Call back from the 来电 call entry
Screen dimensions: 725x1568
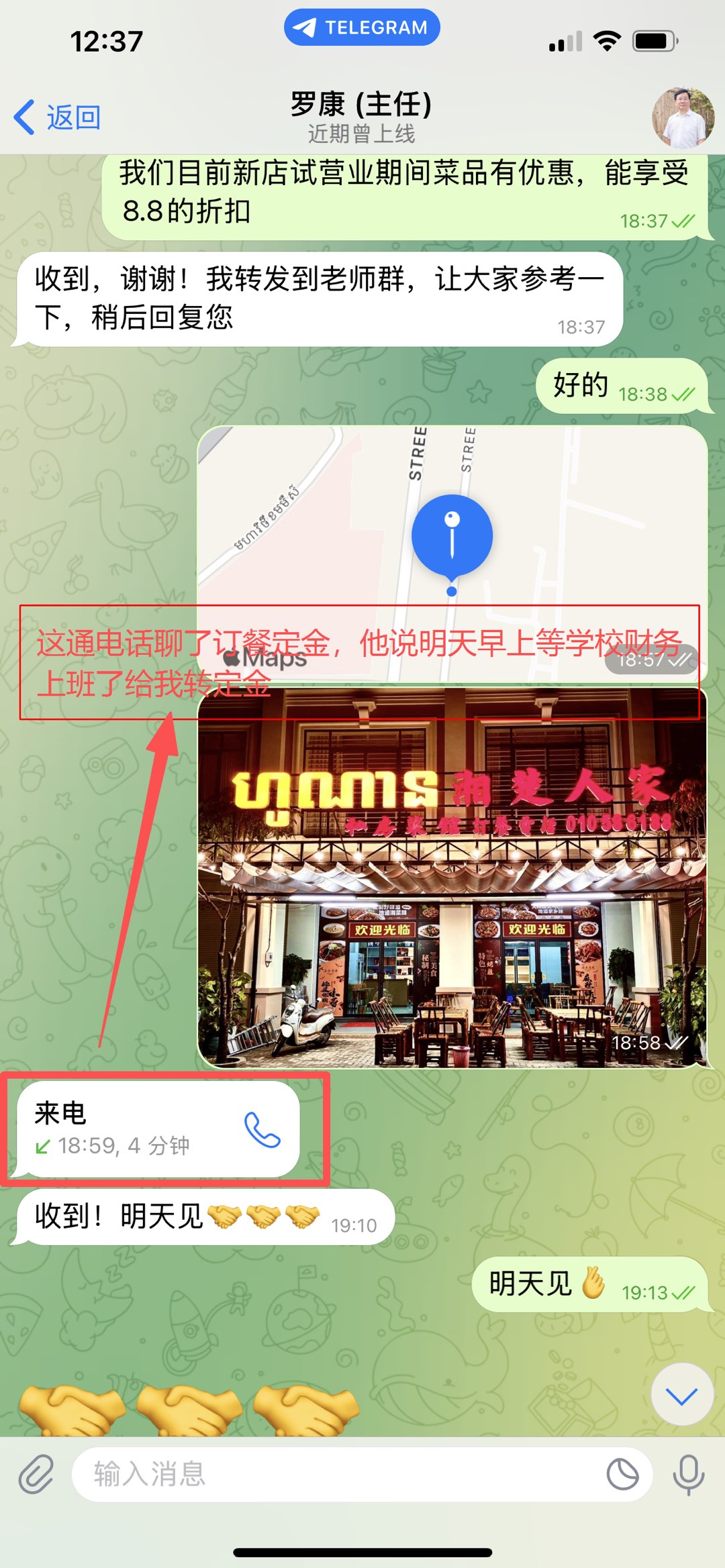point(262,1129)
